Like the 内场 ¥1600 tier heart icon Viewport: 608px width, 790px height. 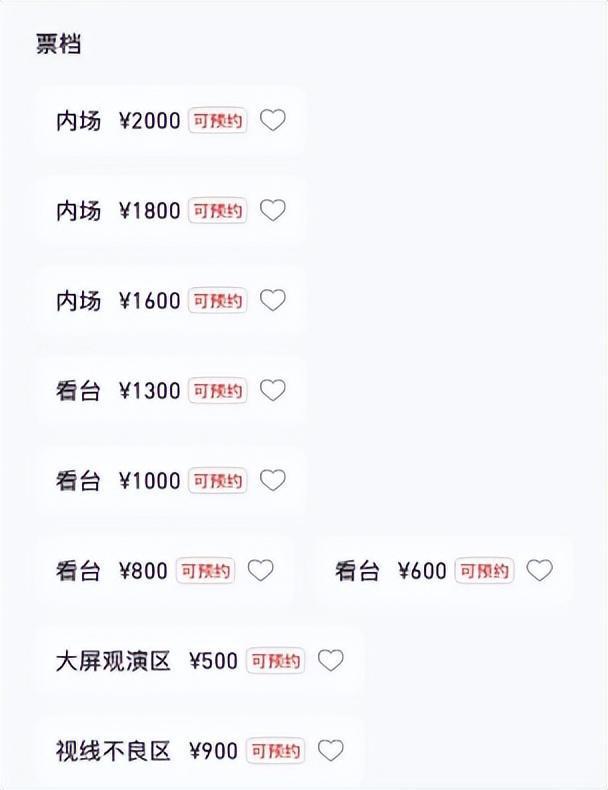tap(273, 301)
